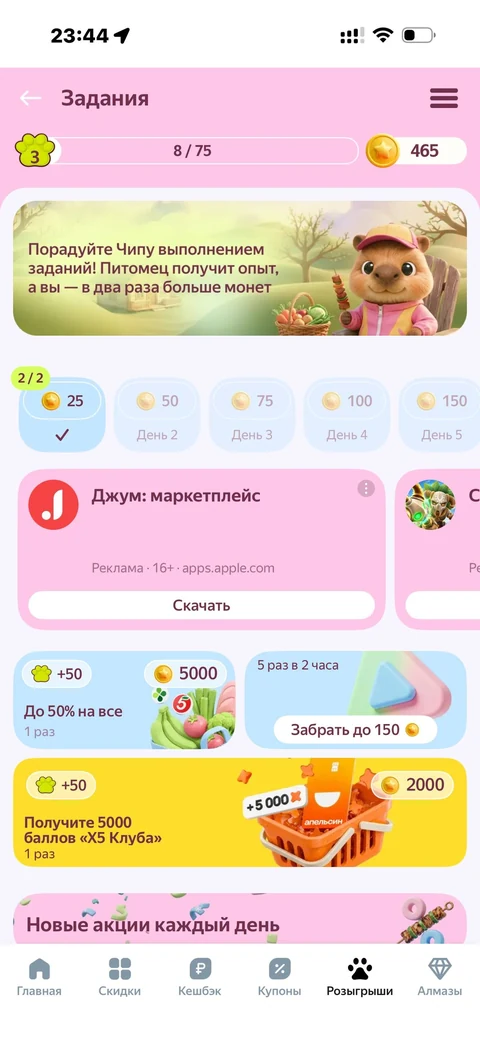480x1043 pixels.
Task: Tap the Забрать до 150 button
Action: [355, 730]
